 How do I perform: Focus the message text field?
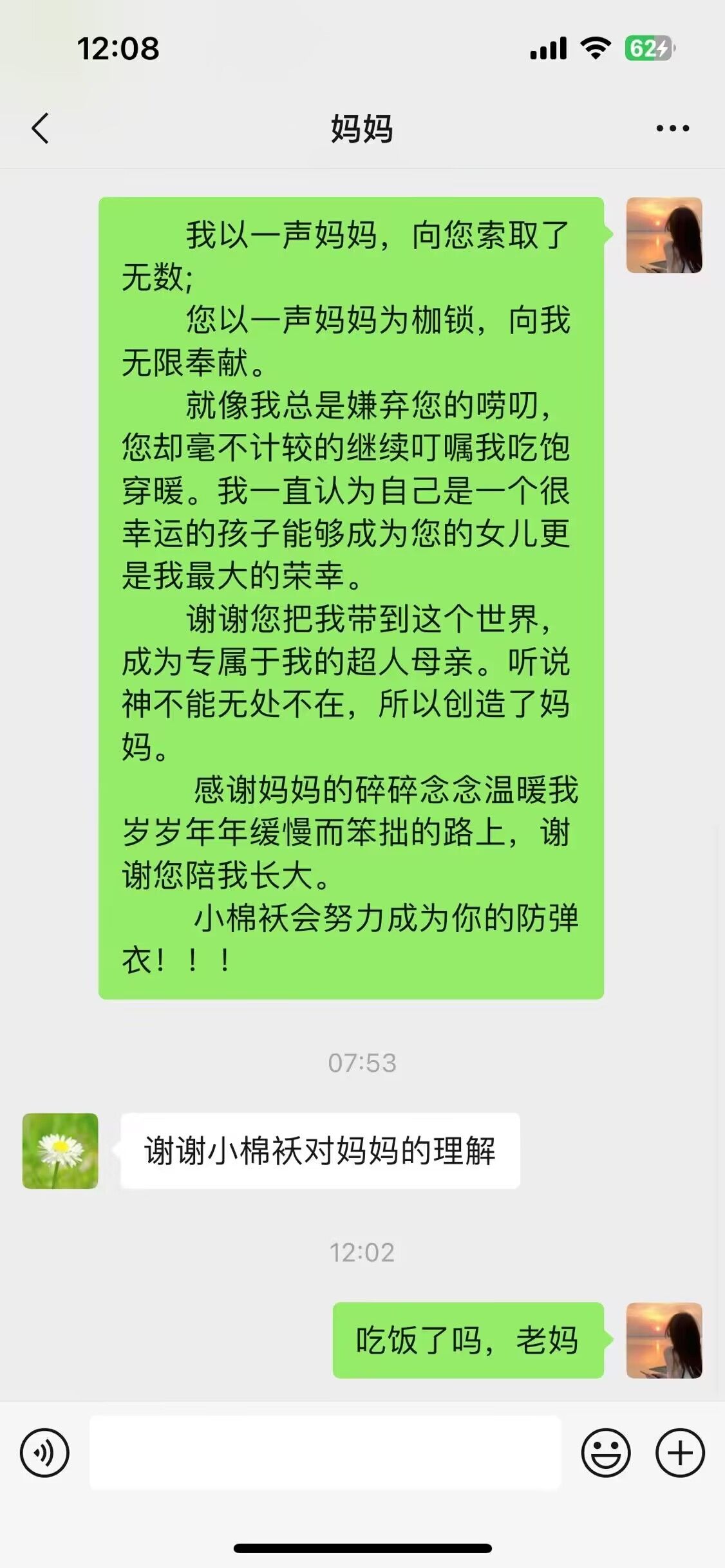(x=325, y=1453)
